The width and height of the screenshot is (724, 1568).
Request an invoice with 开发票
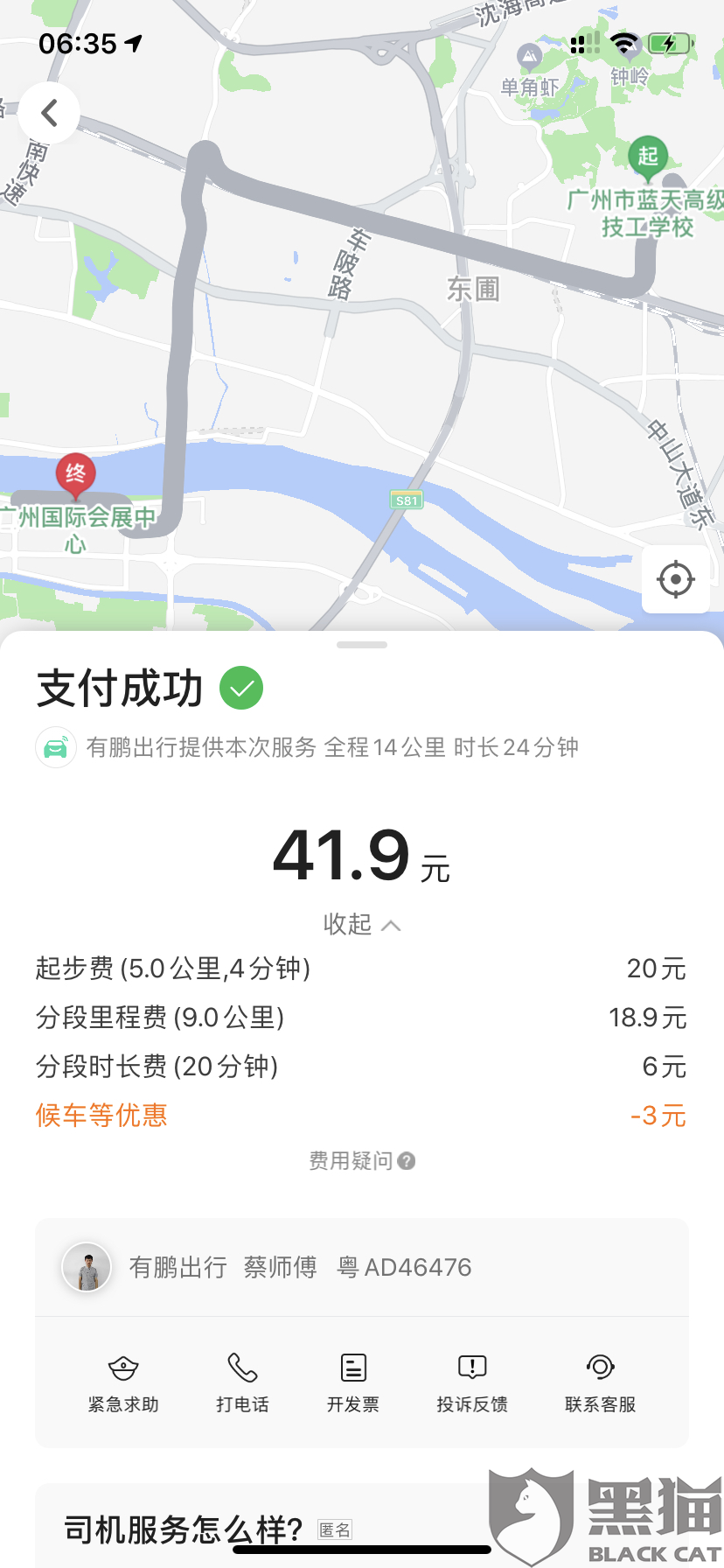(x=353, y=1382)
